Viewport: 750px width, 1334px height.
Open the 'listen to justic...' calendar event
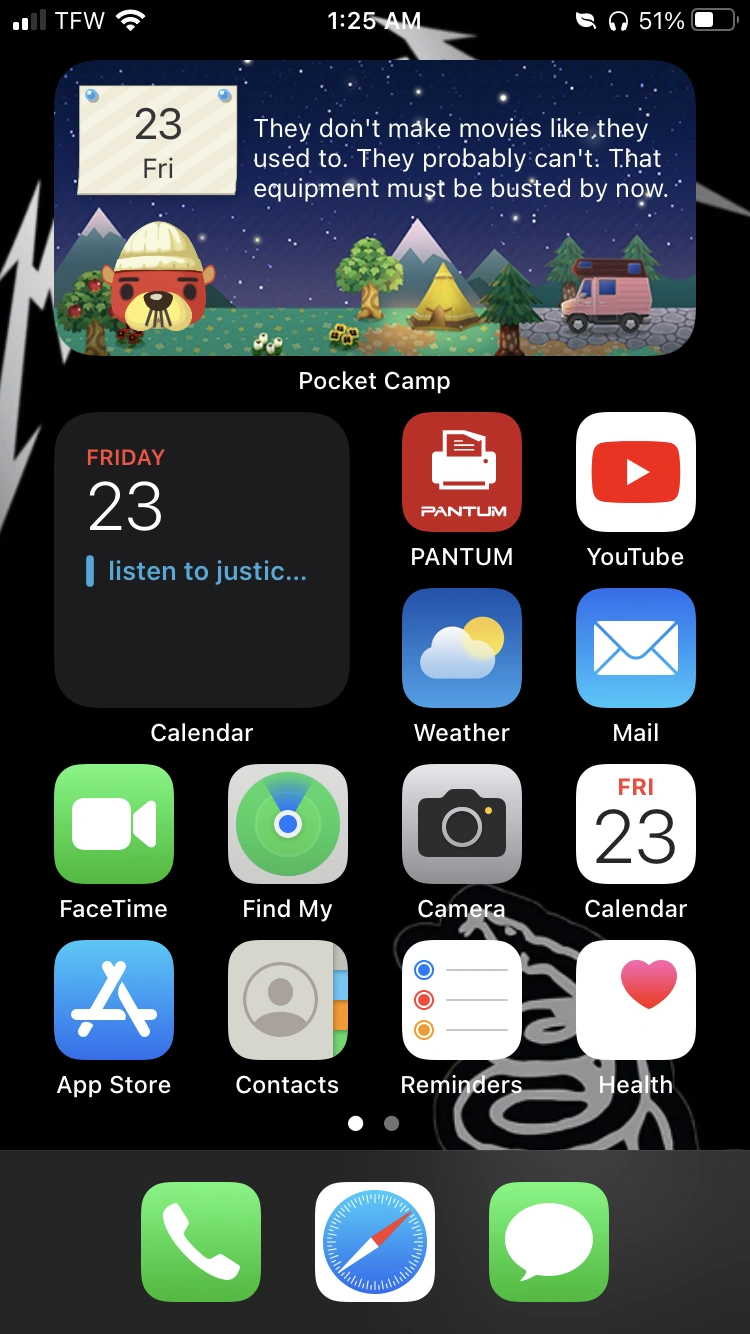click(x=186, y=570)
